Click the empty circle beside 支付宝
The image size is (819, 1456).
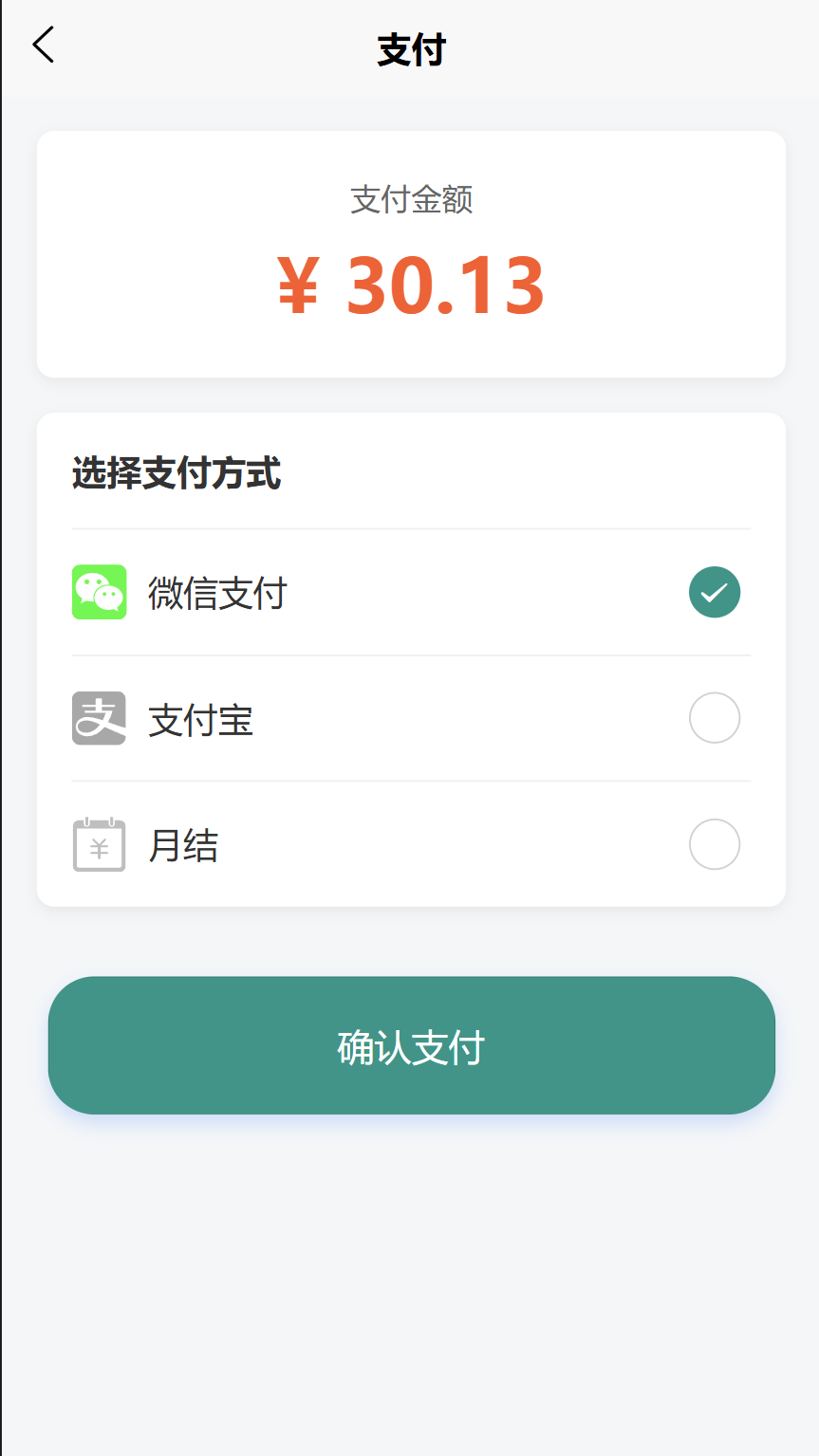(714, 718)
